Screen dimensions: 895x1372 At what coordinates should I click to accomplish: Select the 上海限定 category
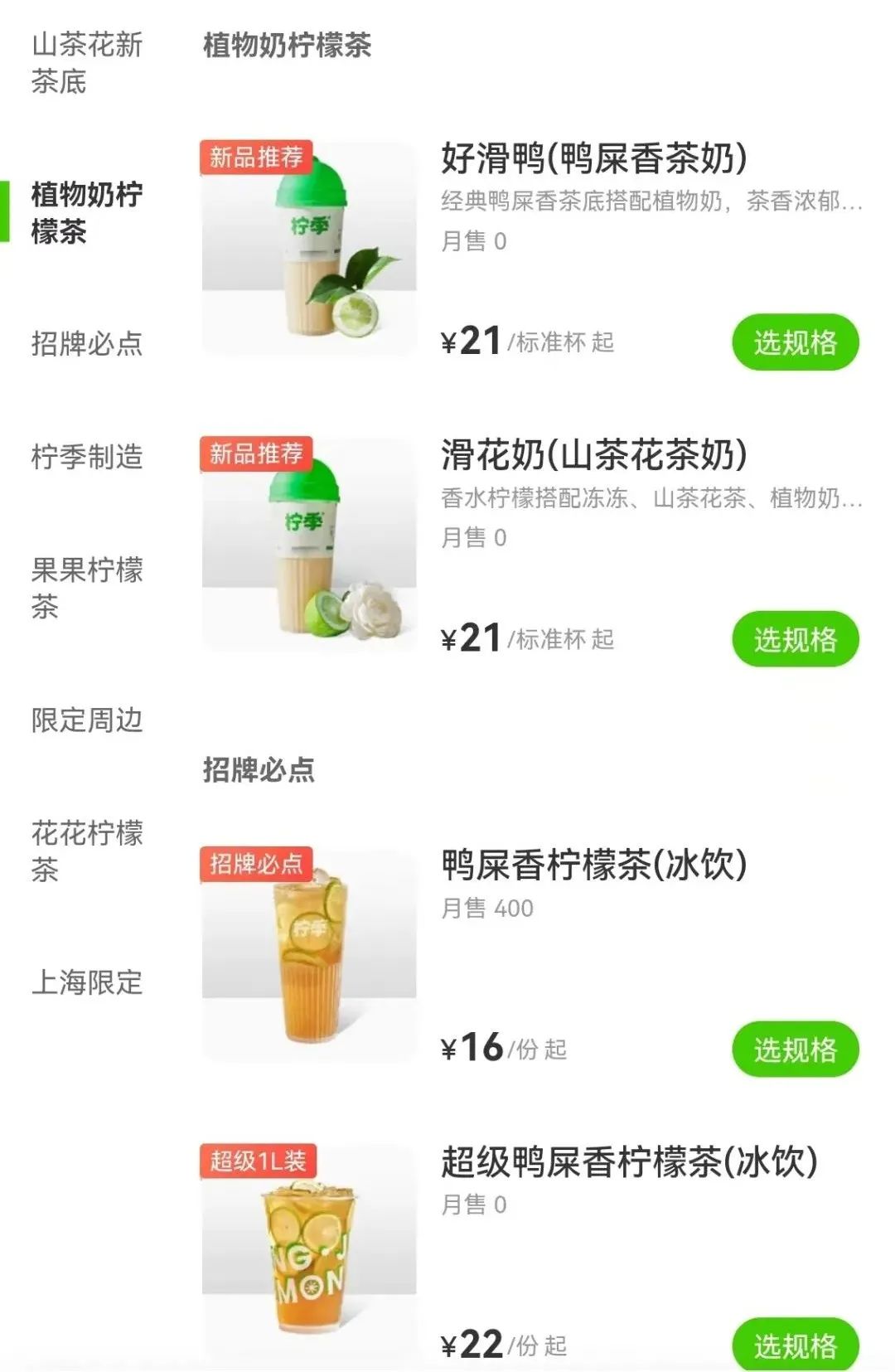tap(86, 983)
